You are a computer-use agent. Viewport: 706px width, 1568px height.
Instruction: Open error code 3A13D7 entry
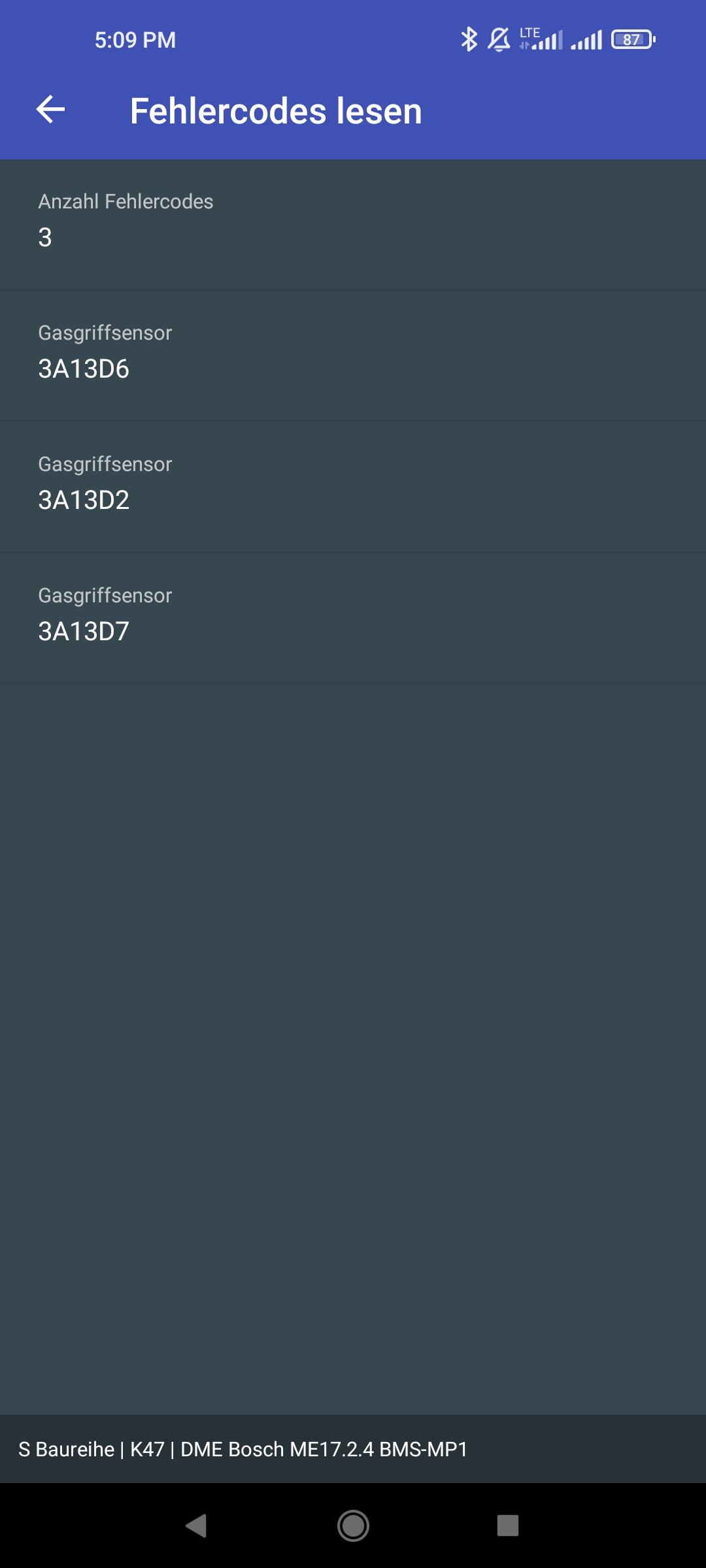[353, 617]
